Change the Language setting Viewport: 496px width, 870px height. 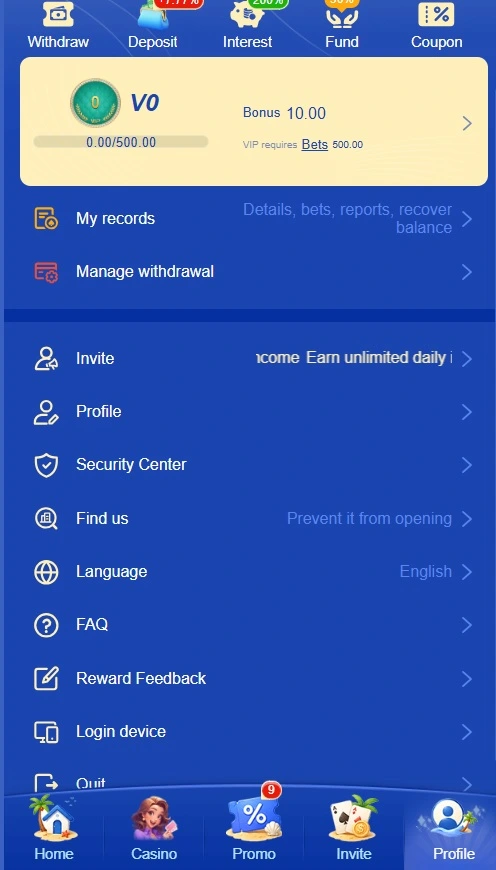point(248,571)
